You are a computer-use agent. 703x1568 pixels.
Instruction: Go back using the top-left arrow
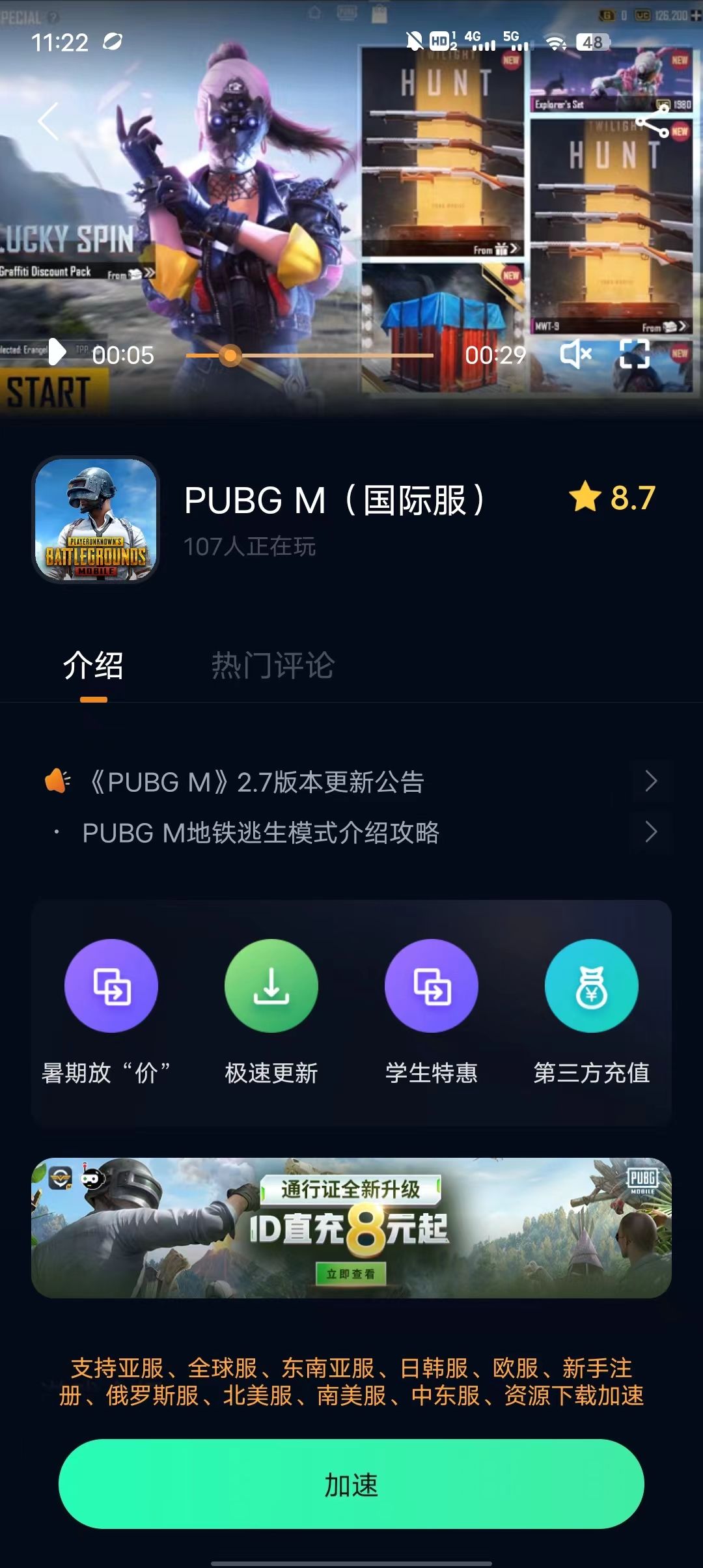(47, 121)
